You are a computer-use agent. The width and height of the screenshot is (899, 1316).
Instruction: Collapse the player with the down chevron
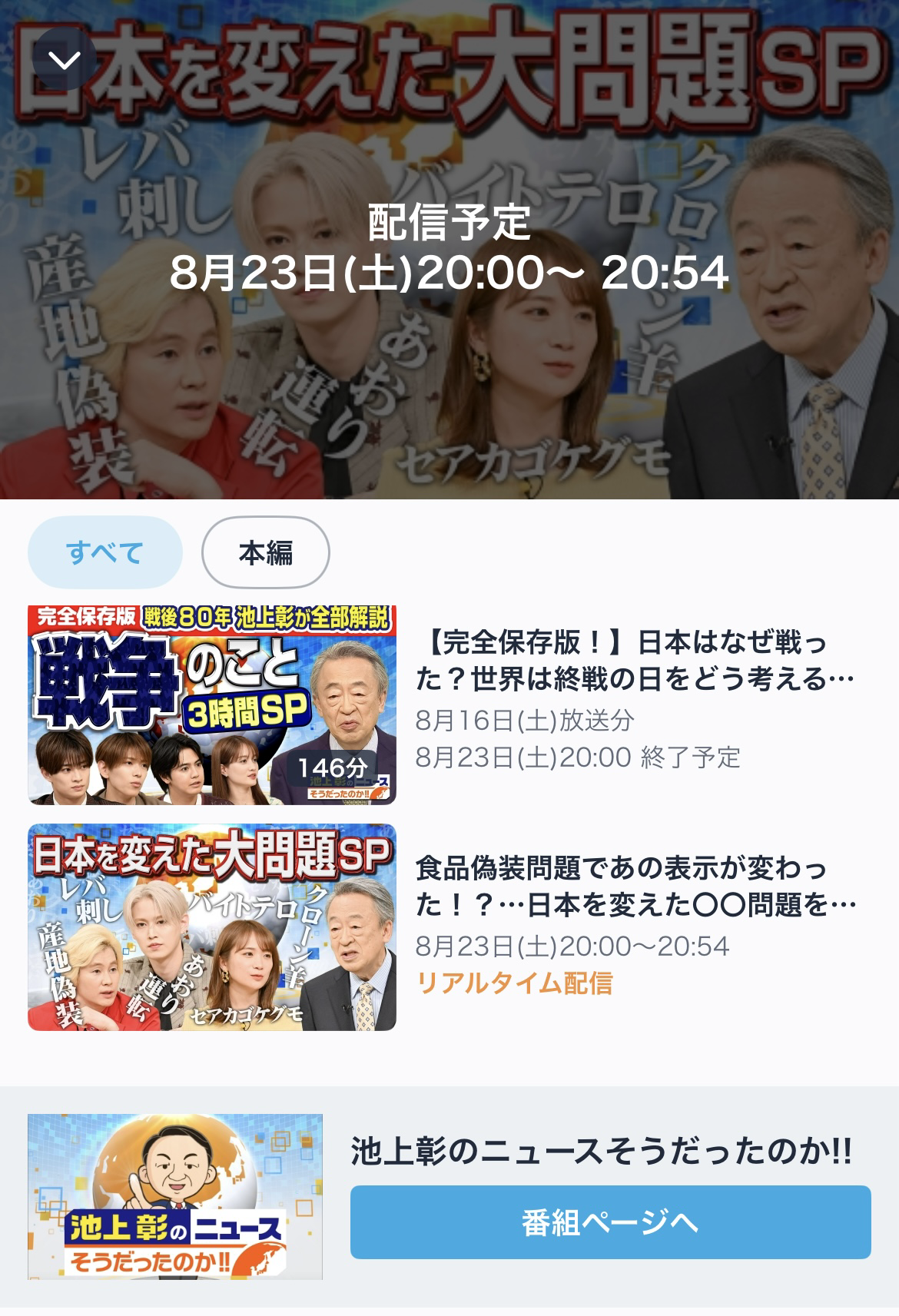(64, 60)
